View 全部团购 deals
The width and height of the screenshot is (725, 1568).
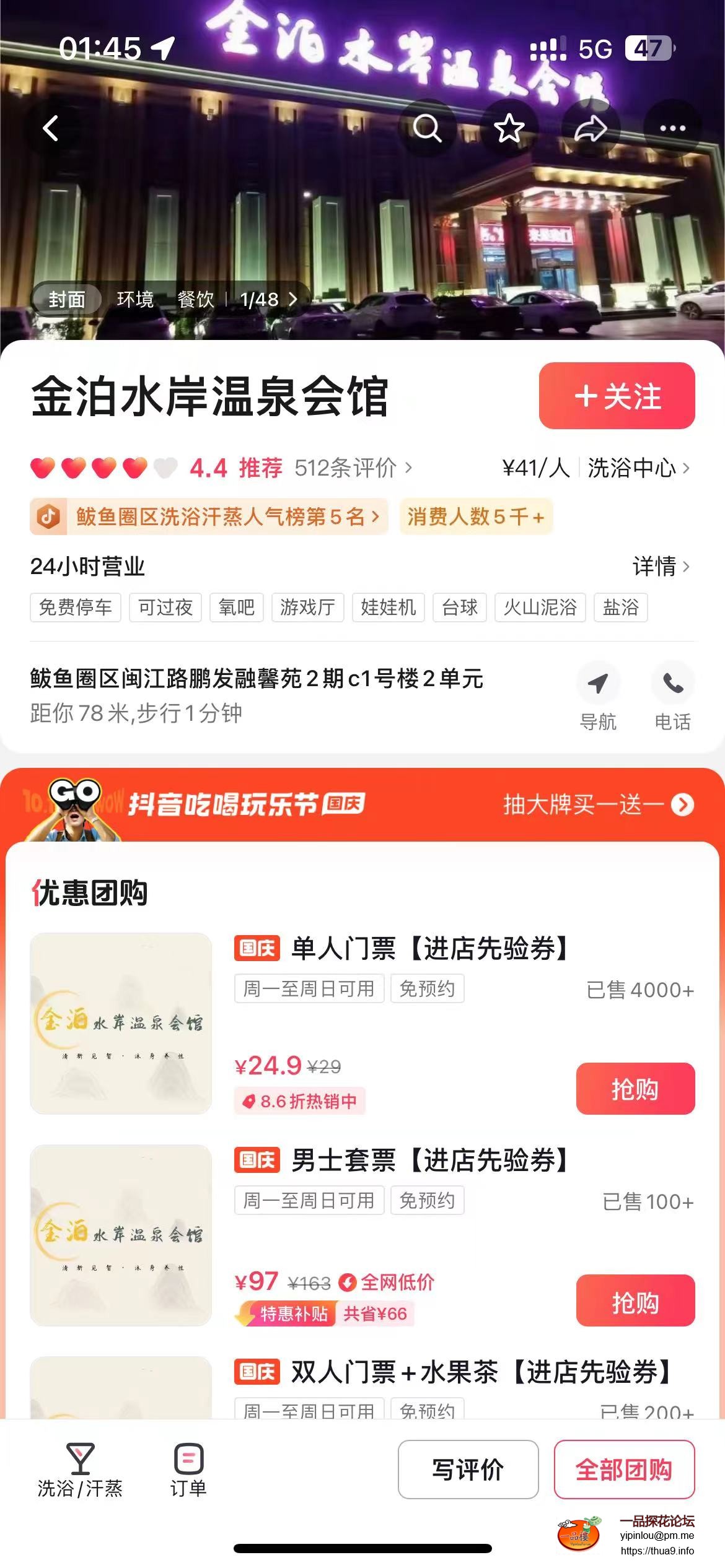[624, 1470]
